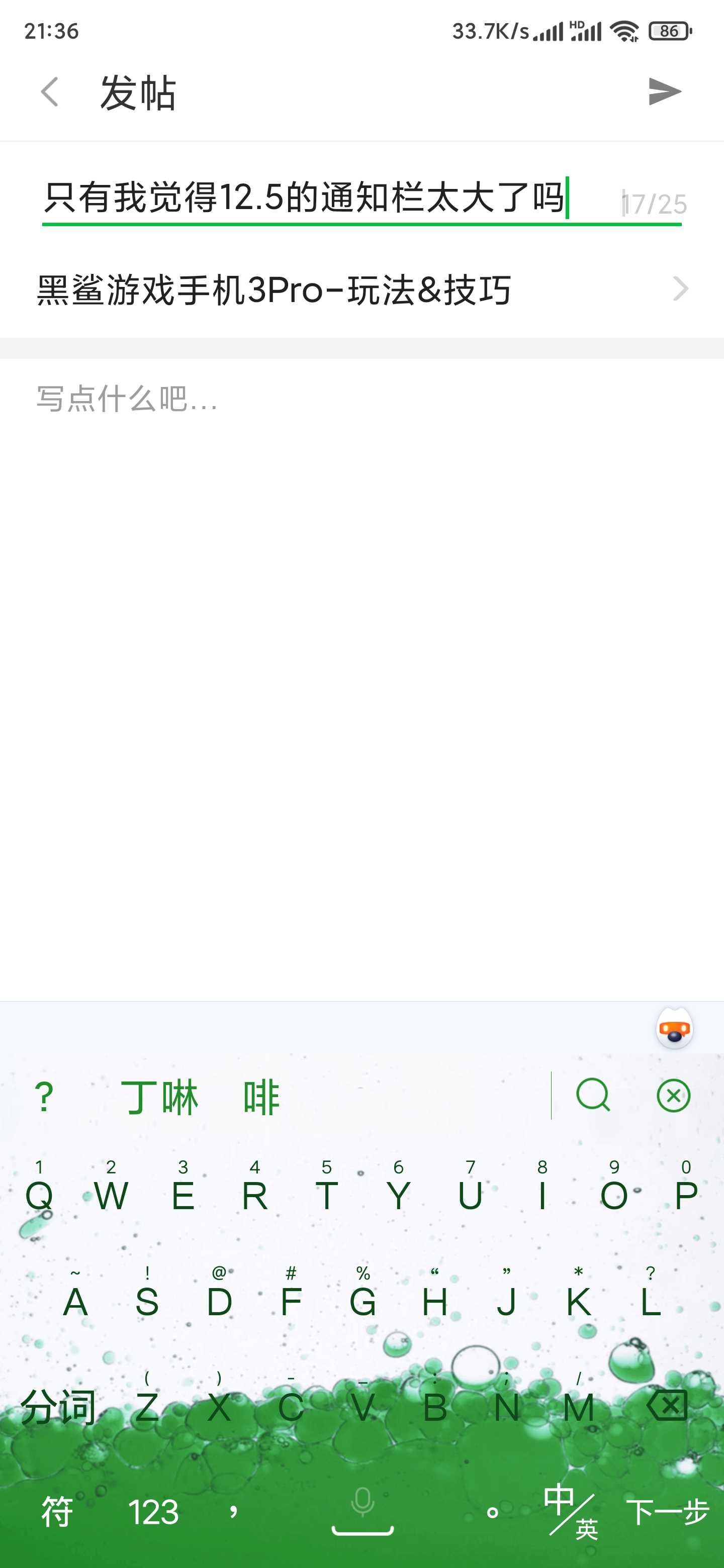
Task: Select the candidate word 丁啉
Action: (159, 1097)
